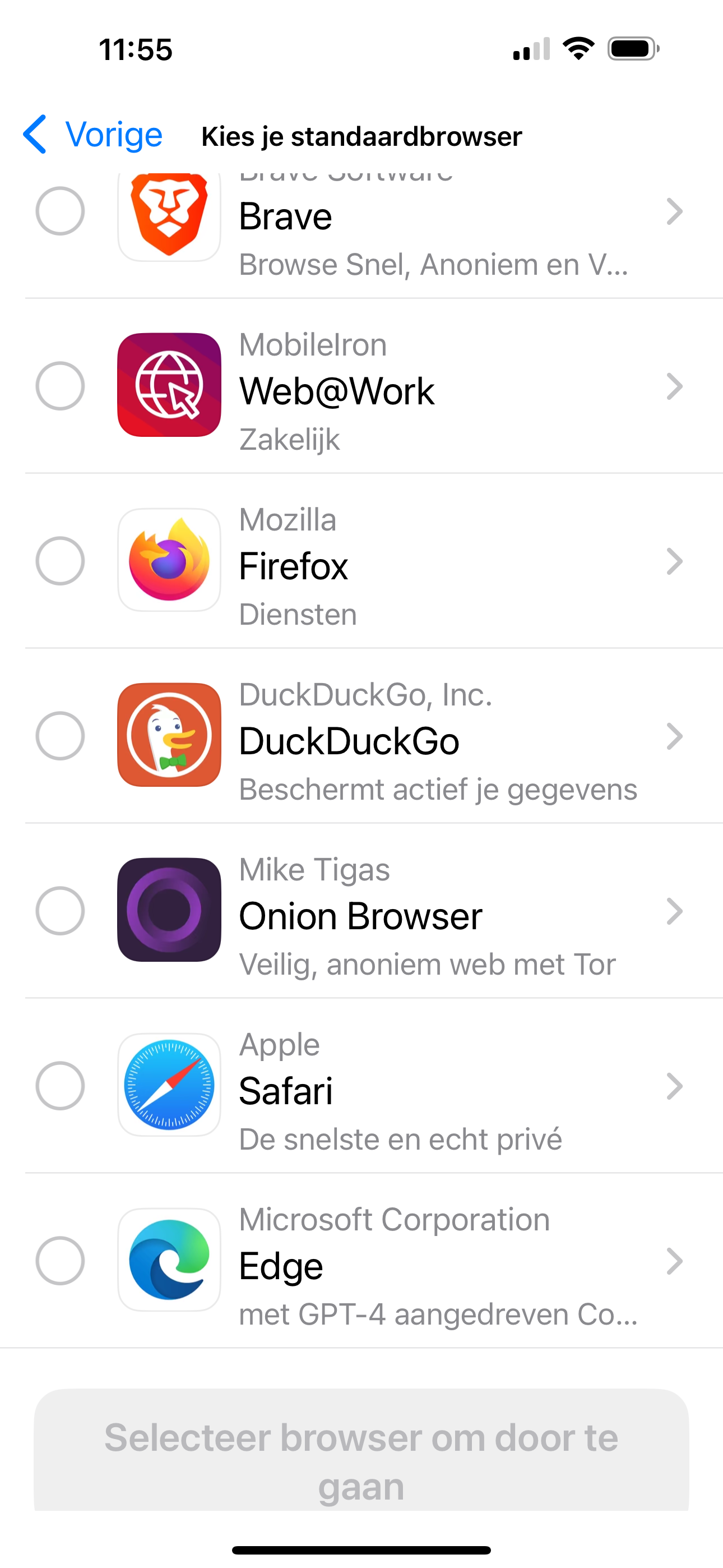
Task: Open Safari details chevron
Action: click(674, 1086)
